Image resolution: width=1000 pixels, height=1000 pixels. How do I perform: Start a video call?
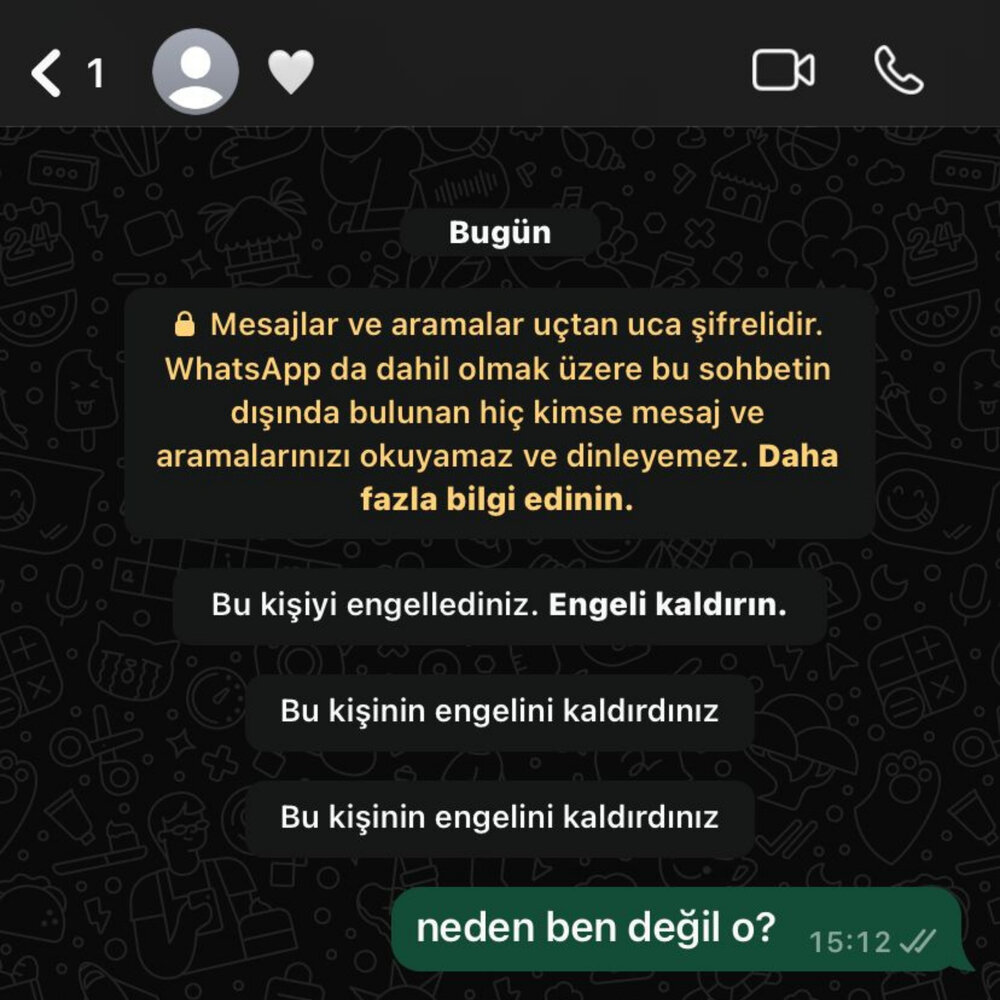[x=782, y=72]
